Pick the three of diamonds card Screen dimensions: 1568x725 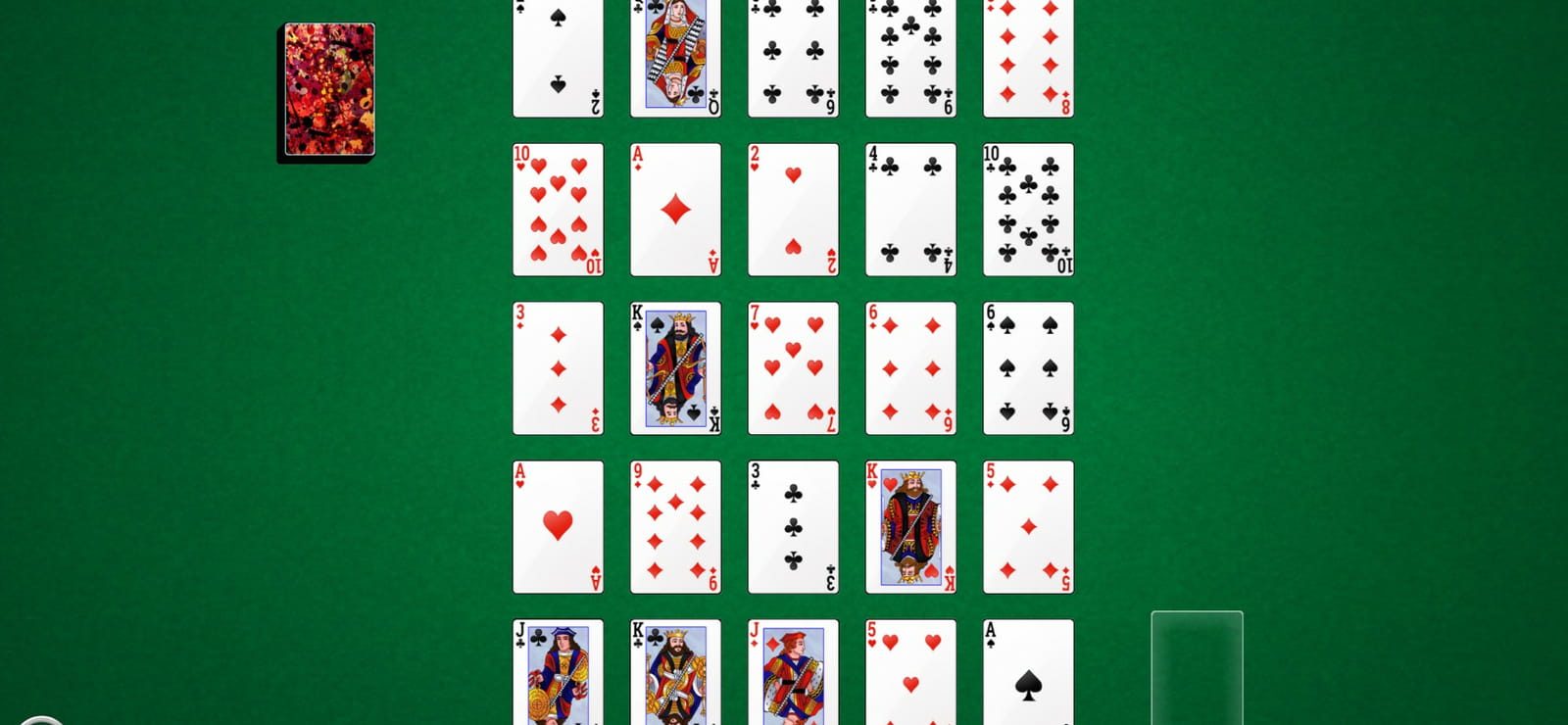[x=559, y=368]
